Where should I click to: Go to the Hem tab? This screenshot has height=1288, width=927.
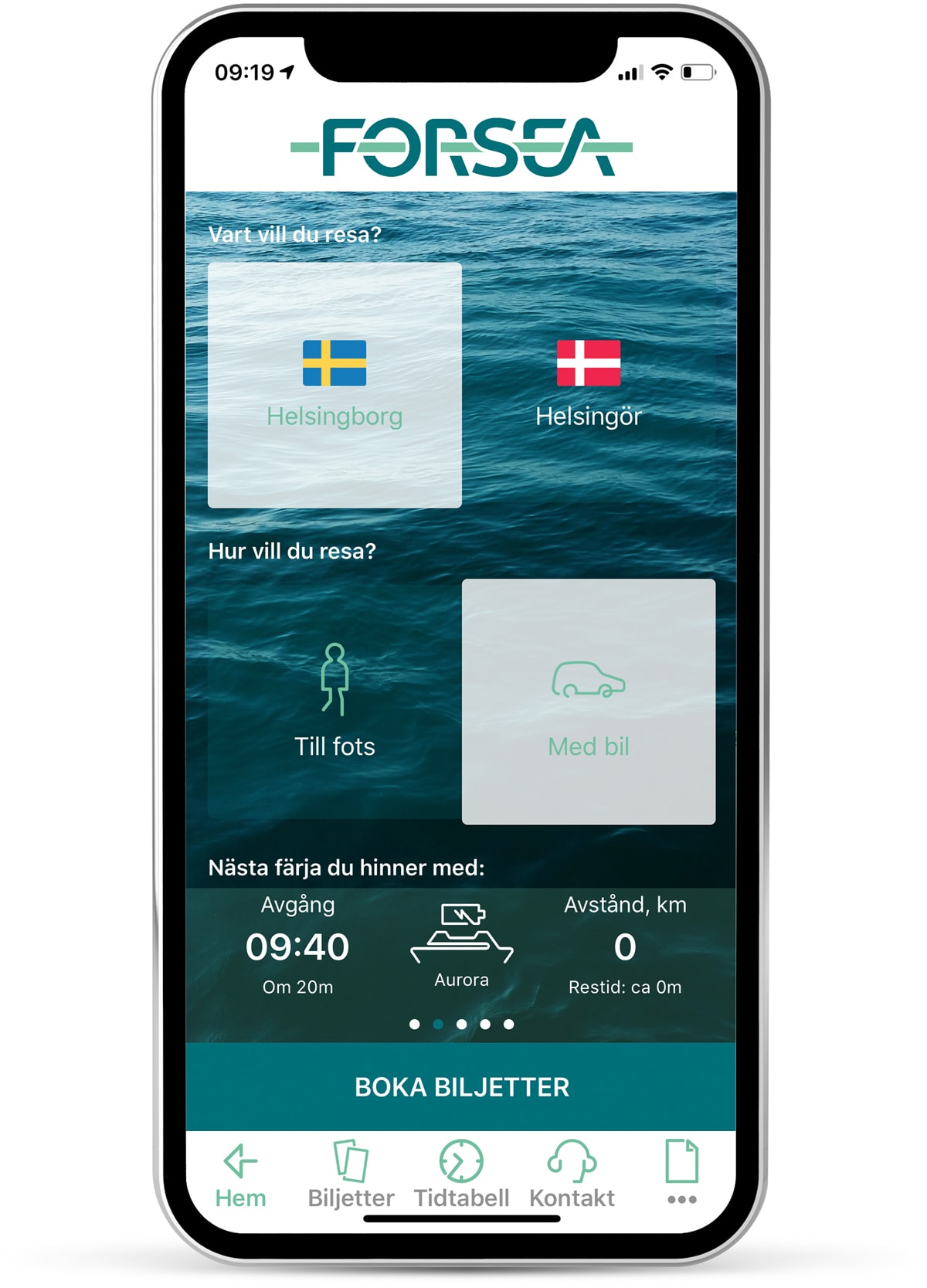(x=240, y=1174)
